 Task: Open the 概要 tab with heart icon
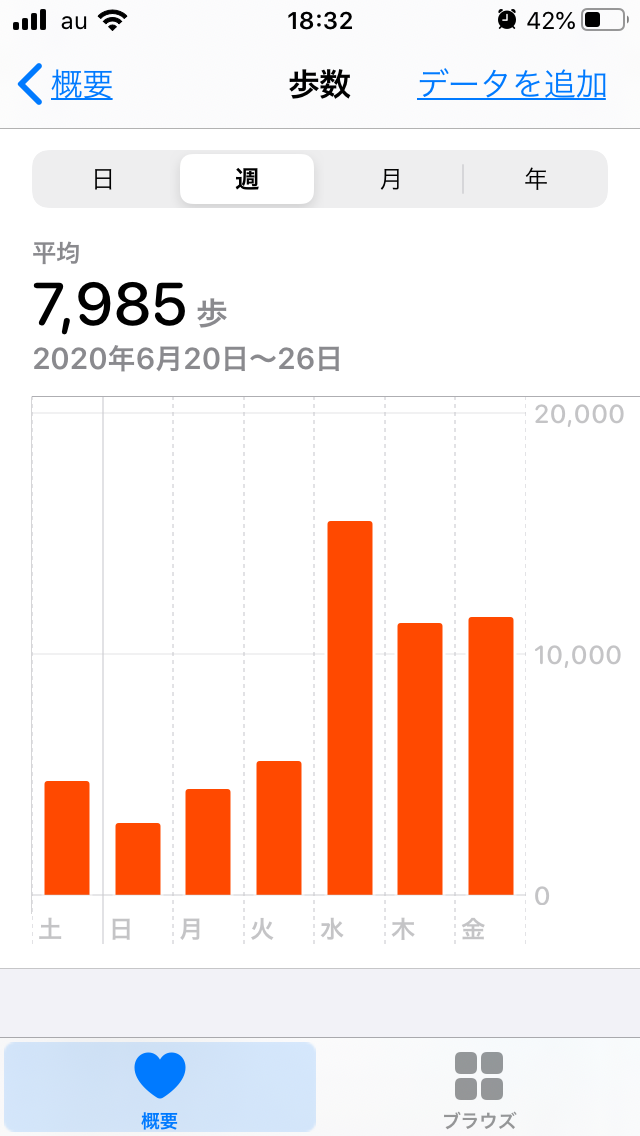coord(160,1088)
